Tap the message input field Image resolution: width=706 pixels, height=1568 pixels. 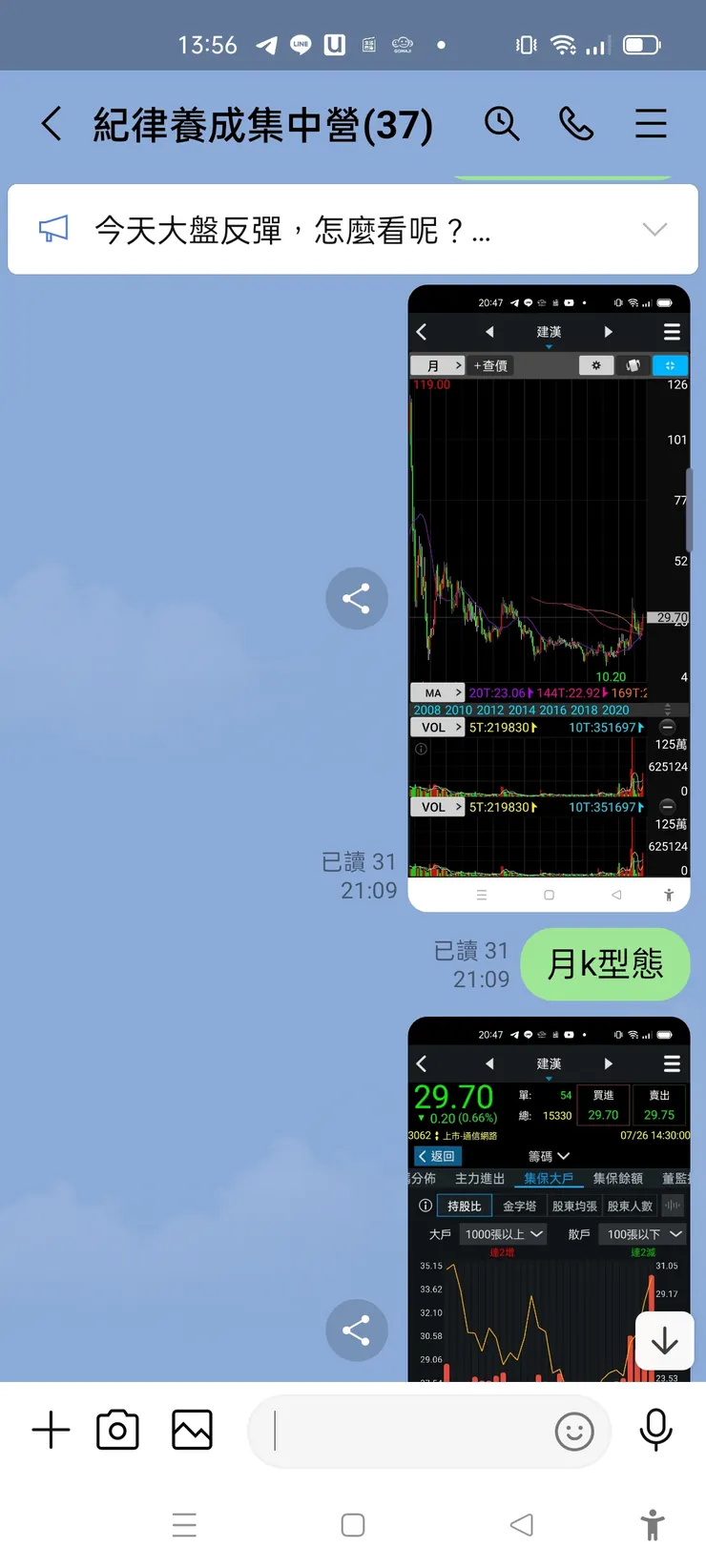coord(410,1431)
